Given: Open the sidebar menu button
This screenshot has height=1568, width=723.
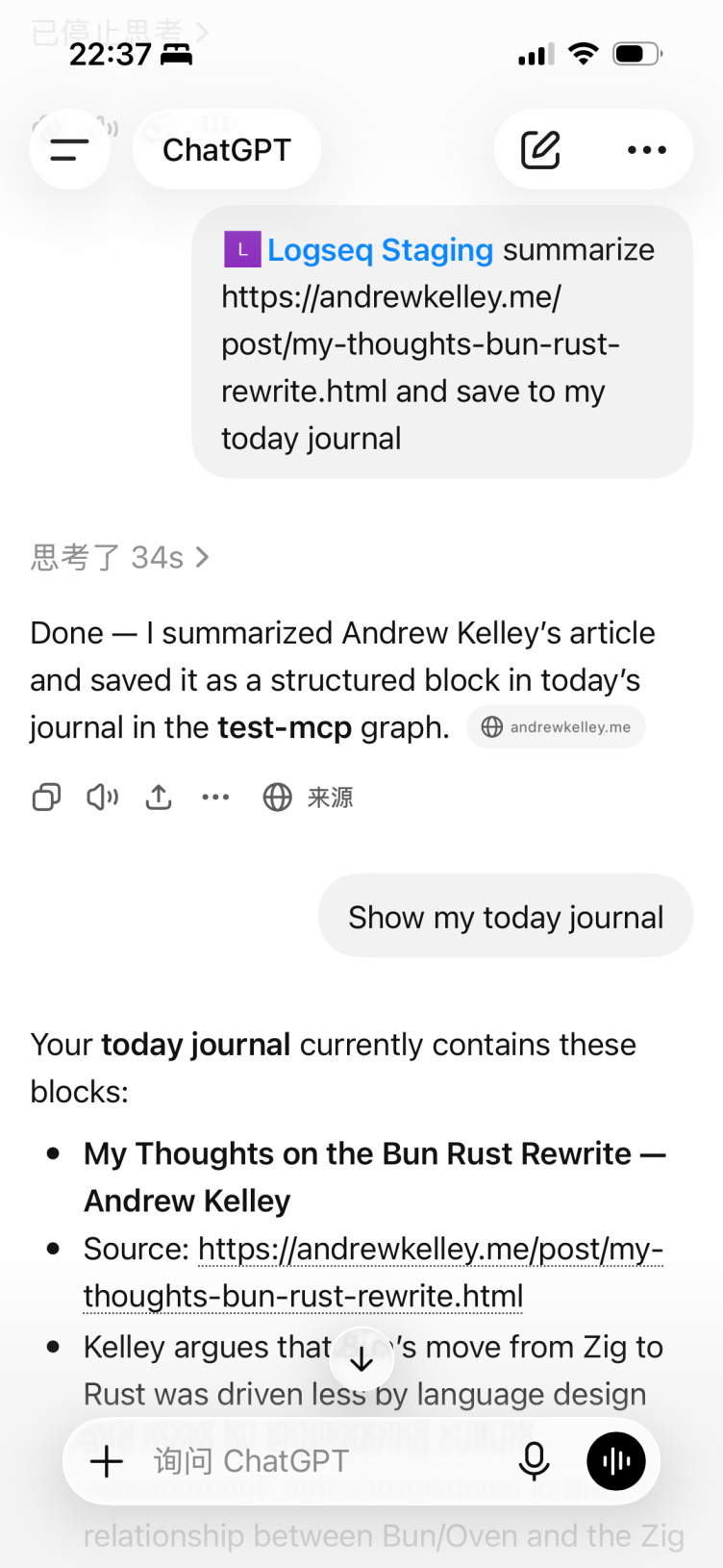Looking at the screenshot, I should click(69, 150).
